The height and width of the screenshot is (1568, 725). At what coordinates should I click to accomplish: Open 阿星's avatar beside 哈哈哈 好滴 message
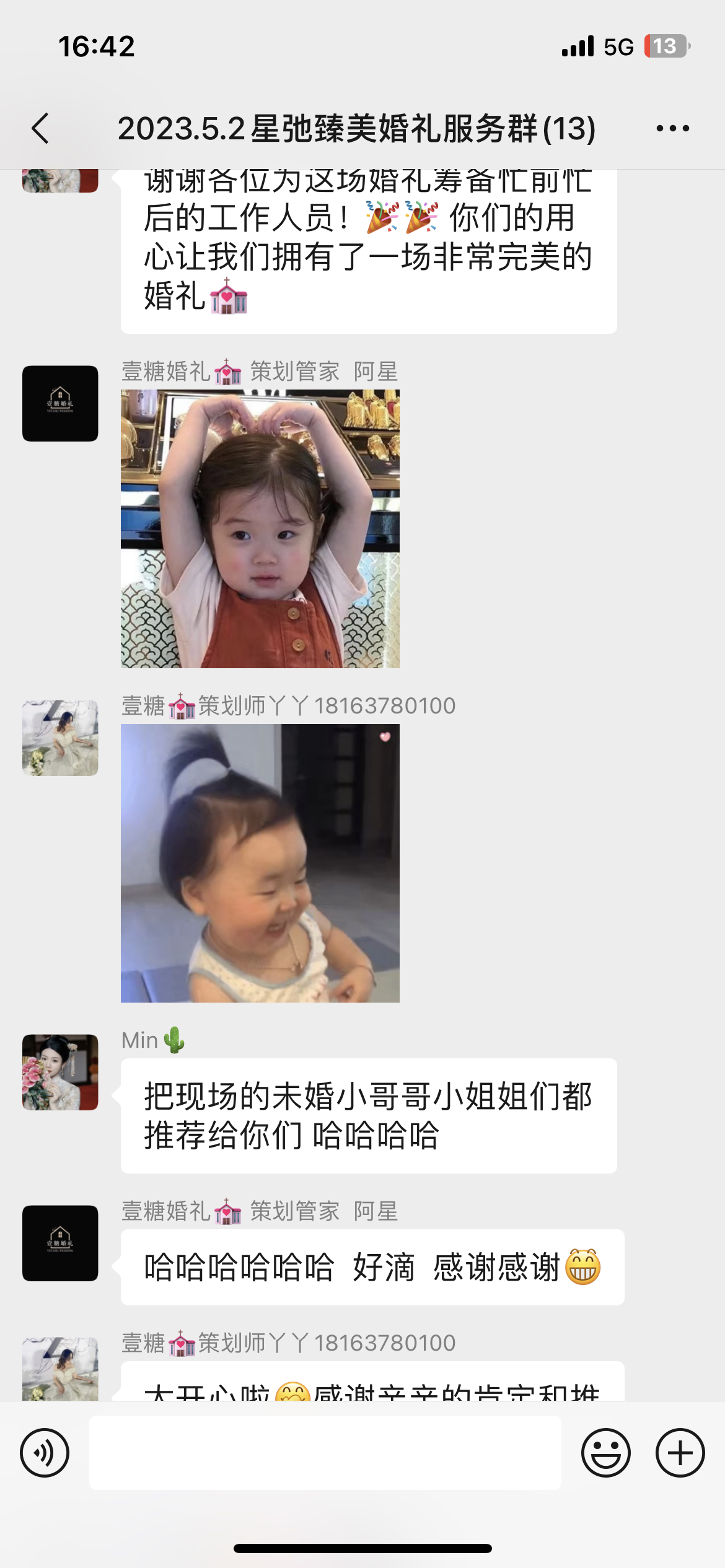(x=60, y=1244)
